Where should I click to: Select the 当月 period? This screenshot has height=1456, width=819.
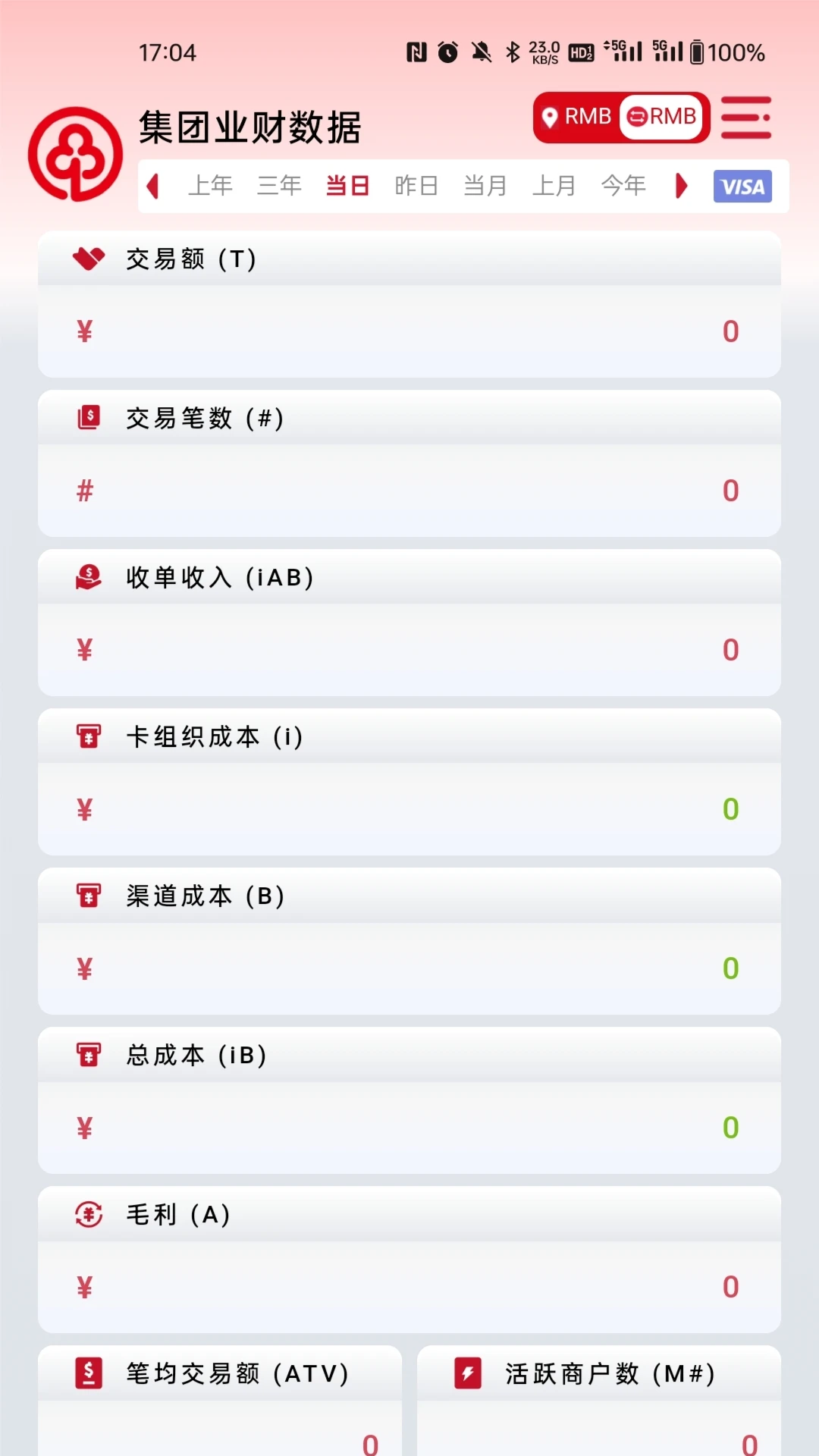[x=485, y=186]
